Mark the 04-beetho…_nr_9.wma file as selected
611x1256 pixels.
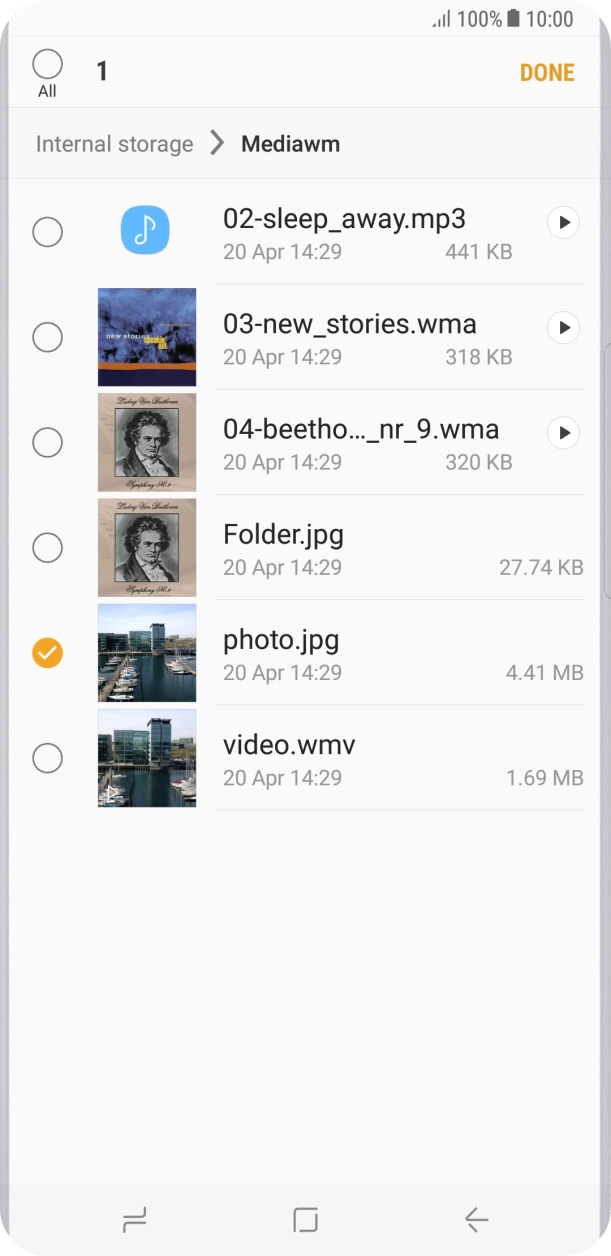[x=47, y=442]
